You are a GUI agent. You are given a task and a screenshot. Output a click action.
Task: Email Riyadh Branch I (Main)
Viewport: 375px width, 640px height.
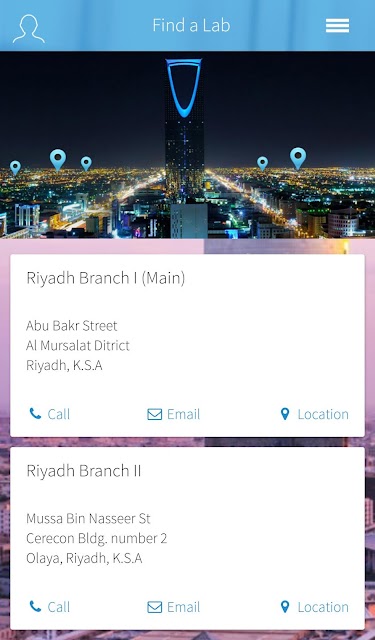pyautogui.click(x=173, y=414)
